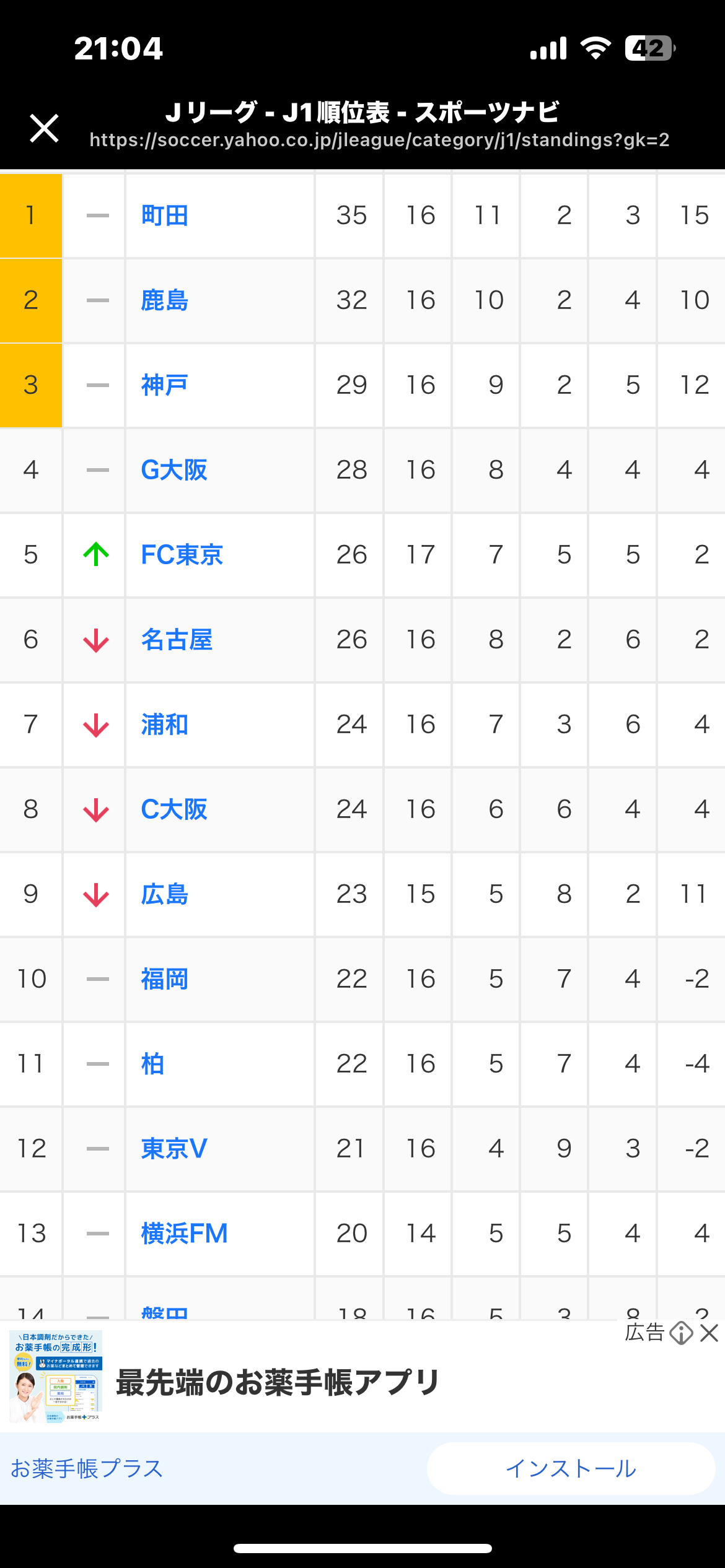Open the 東京V team link
The height and width of the screenshot is (1568, 725).
pos(174,1149)
